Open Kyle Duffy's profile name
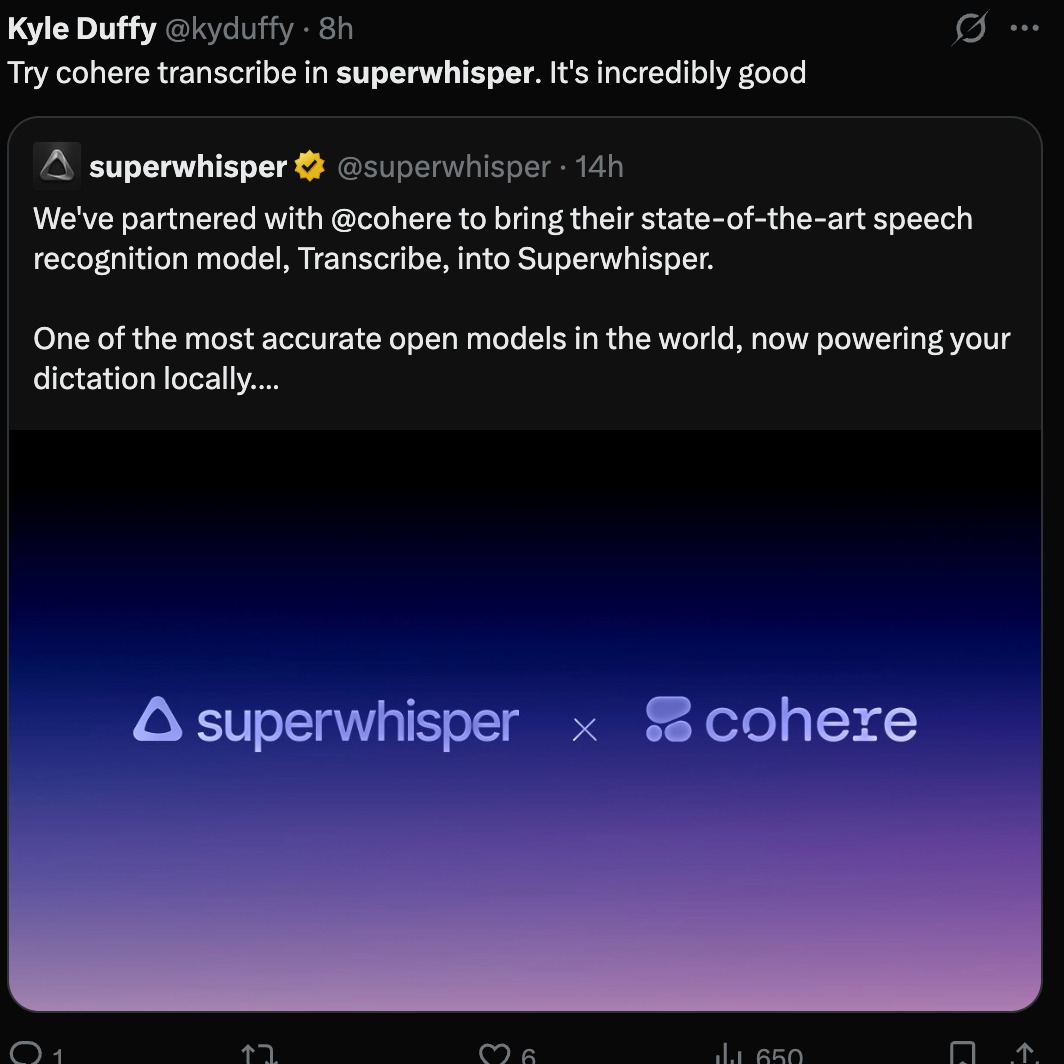Screen dimensions: 1064x1064 tap(81, 29)
